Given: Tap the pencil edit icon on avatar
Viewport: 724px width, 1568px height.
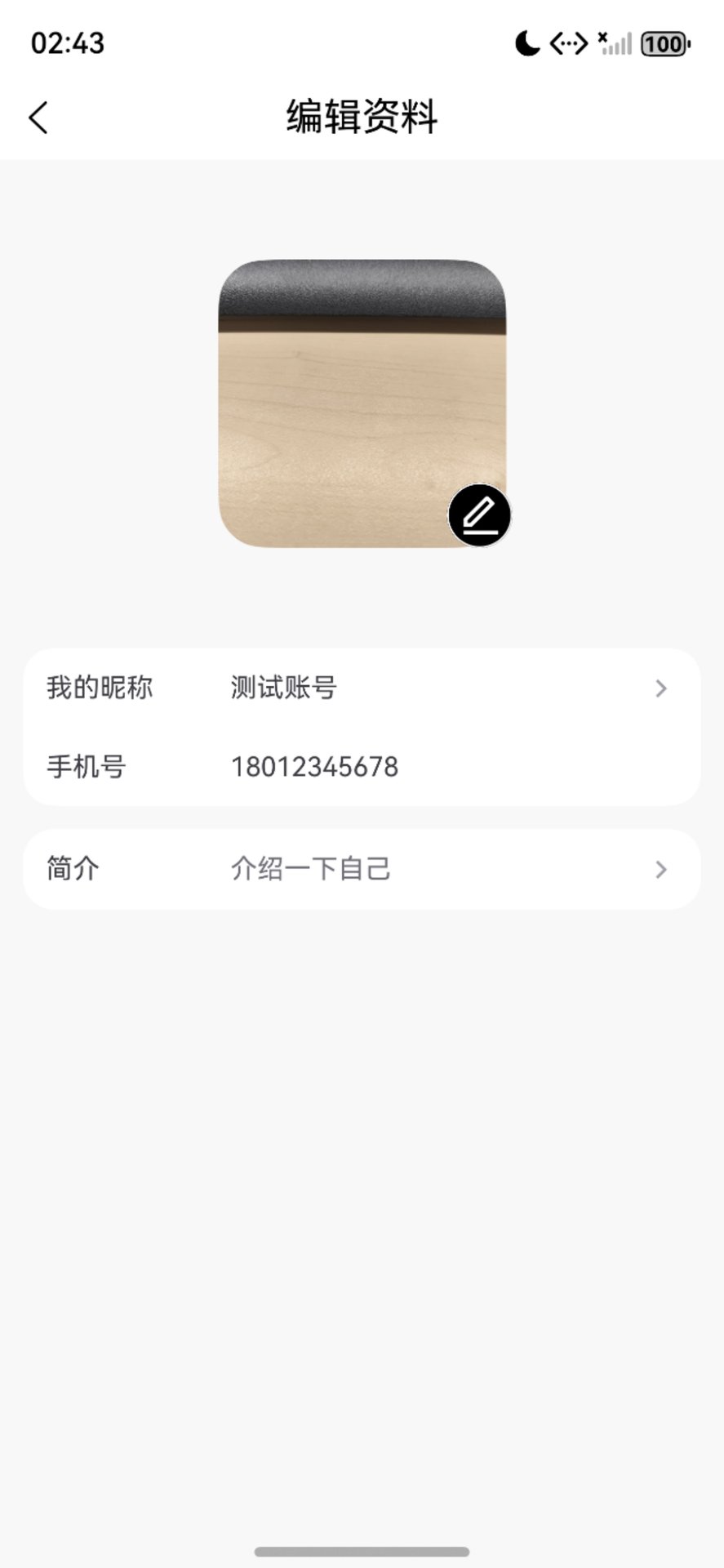Looking at the screenshot, I should pos(480,515).
